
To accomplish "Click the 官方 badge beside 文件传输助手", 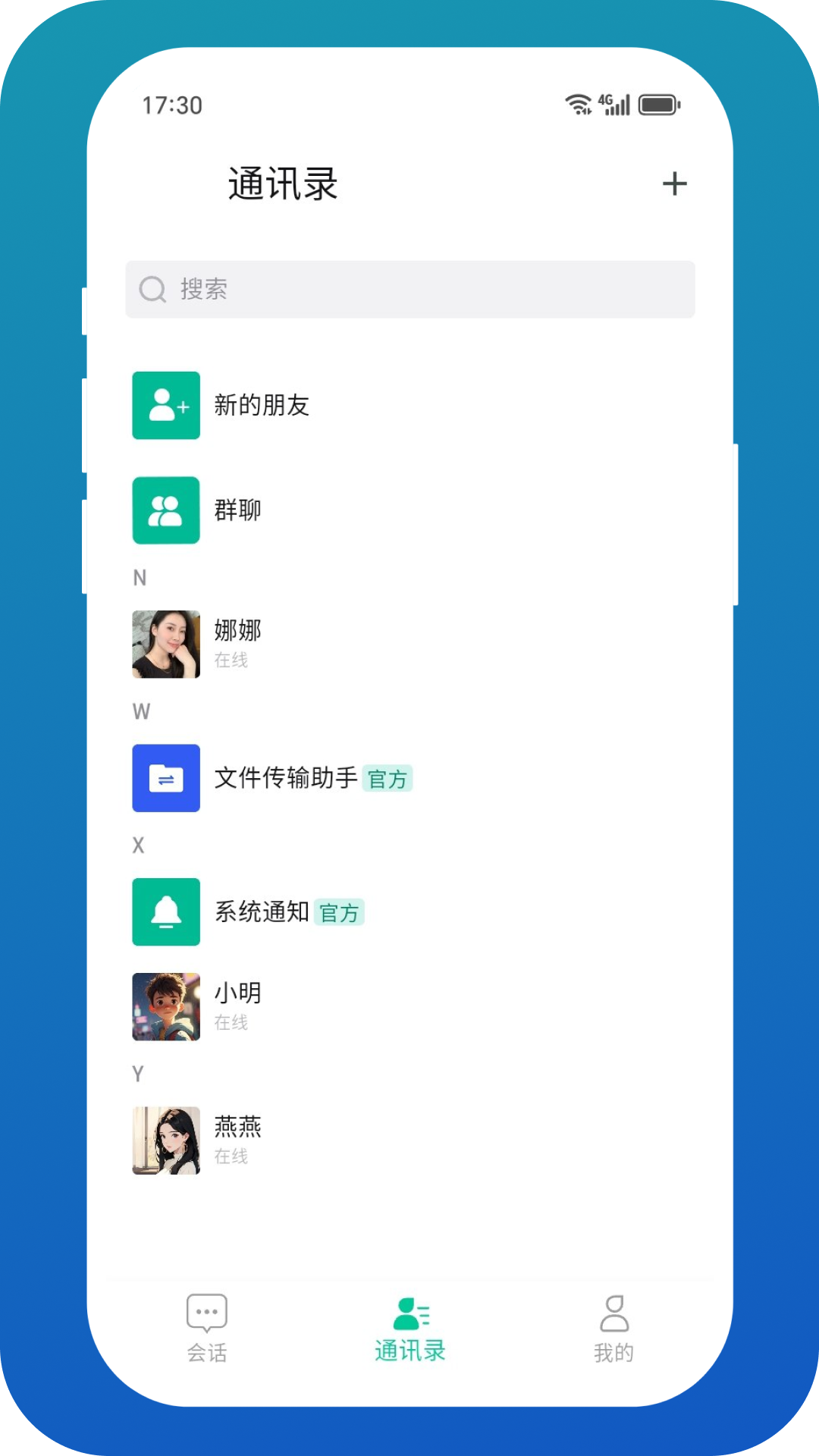I will [x=388, y=779].
